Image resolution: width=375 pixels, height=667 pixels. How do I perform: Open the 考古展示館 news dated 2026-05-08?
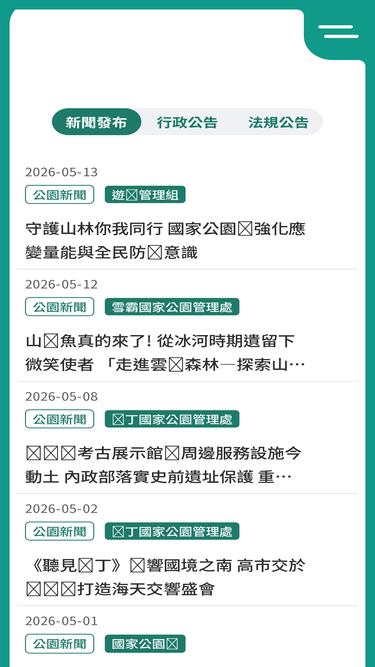click(x=187, y=438)
